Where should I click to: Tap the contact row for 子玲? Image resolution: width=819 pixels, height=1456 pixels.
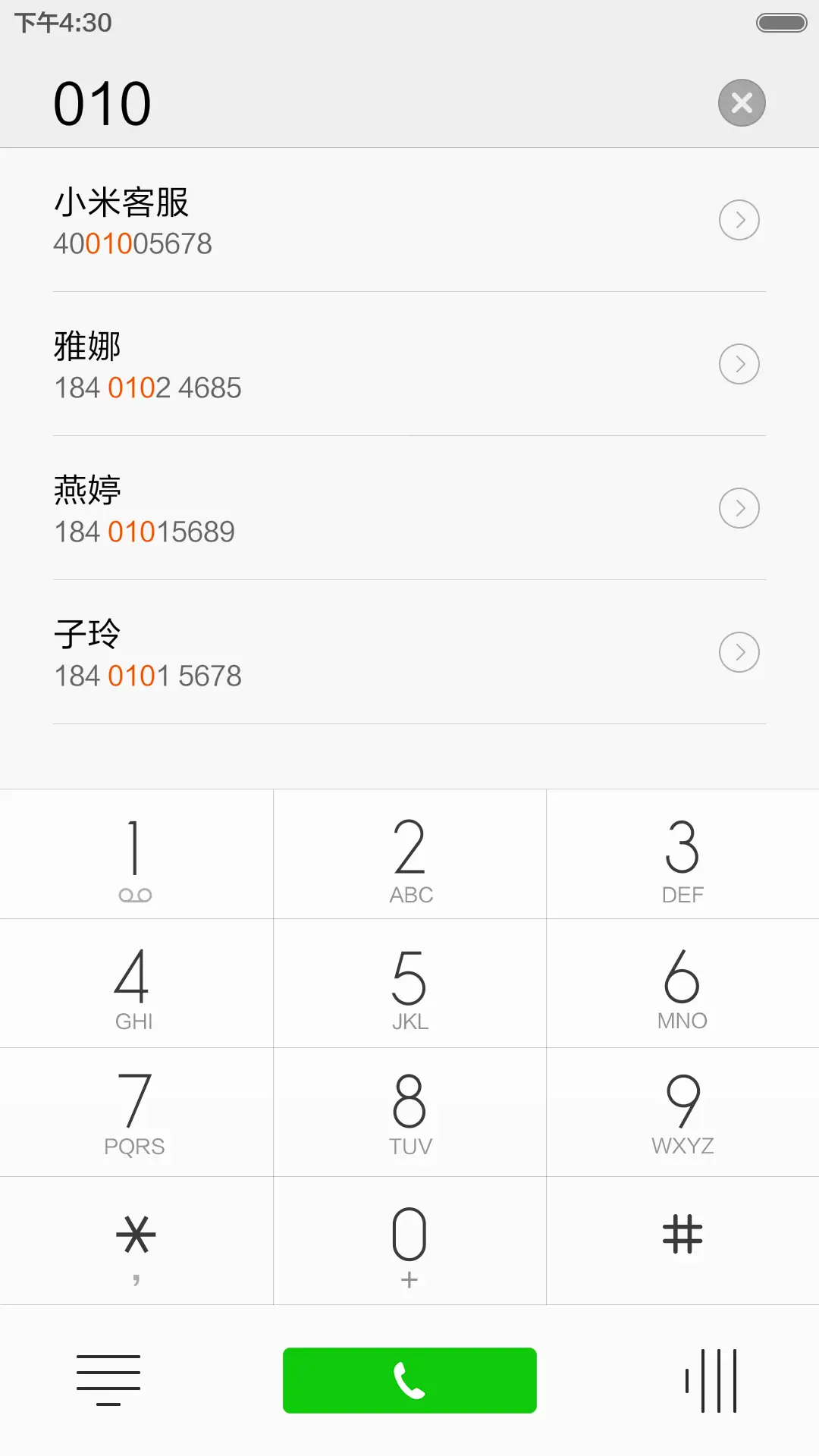(x=303, y=652)
